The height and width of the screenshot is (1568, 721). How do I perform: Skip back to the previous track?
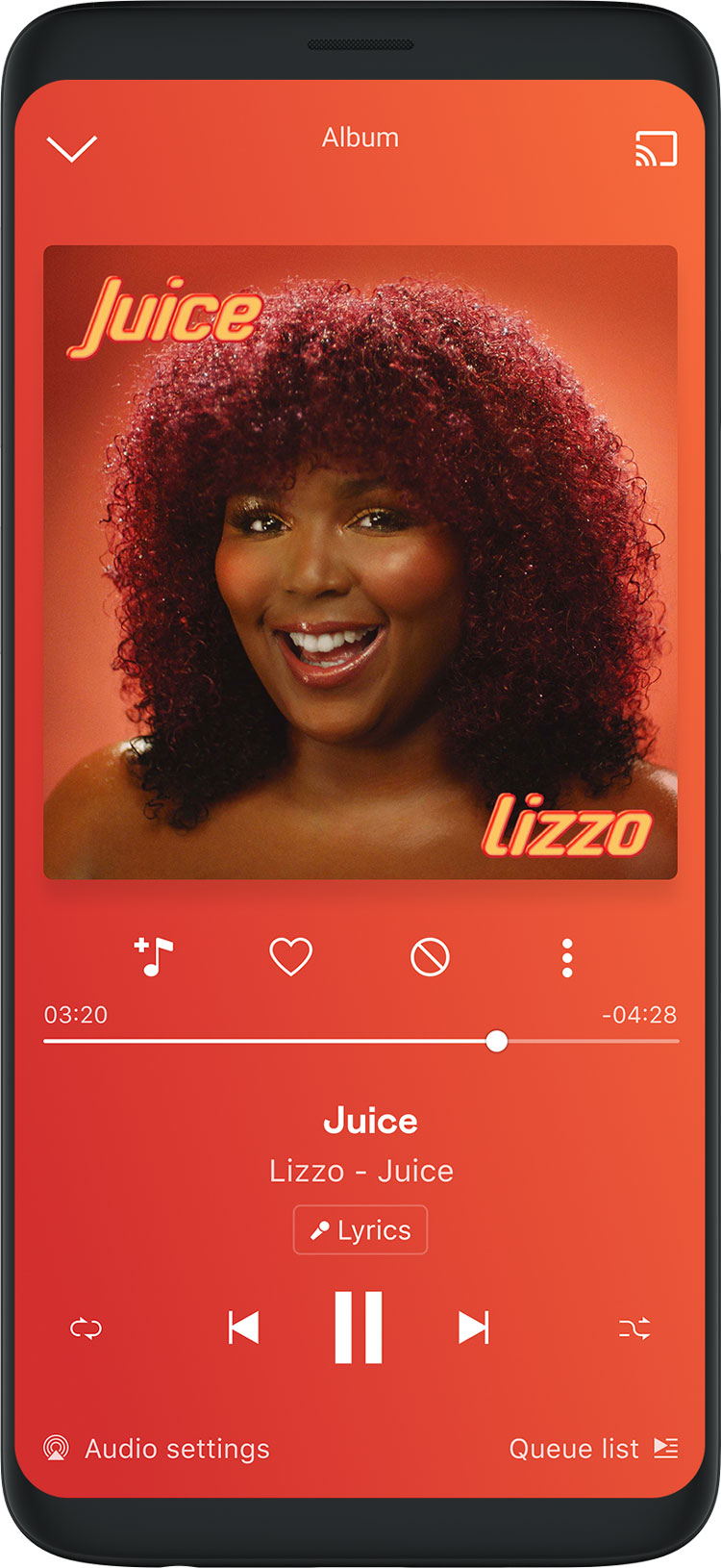tap(244, 1328)
